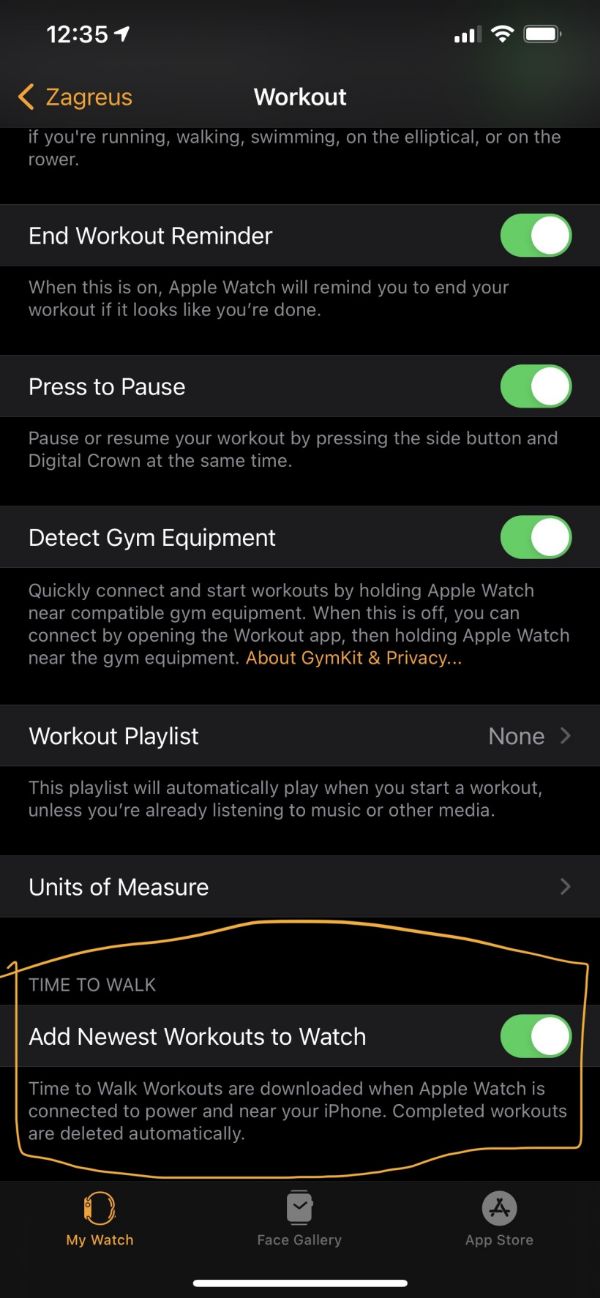Open the App Store tab
The width and height of the screenshot is (600, 1298).
tap(499, 1218)
